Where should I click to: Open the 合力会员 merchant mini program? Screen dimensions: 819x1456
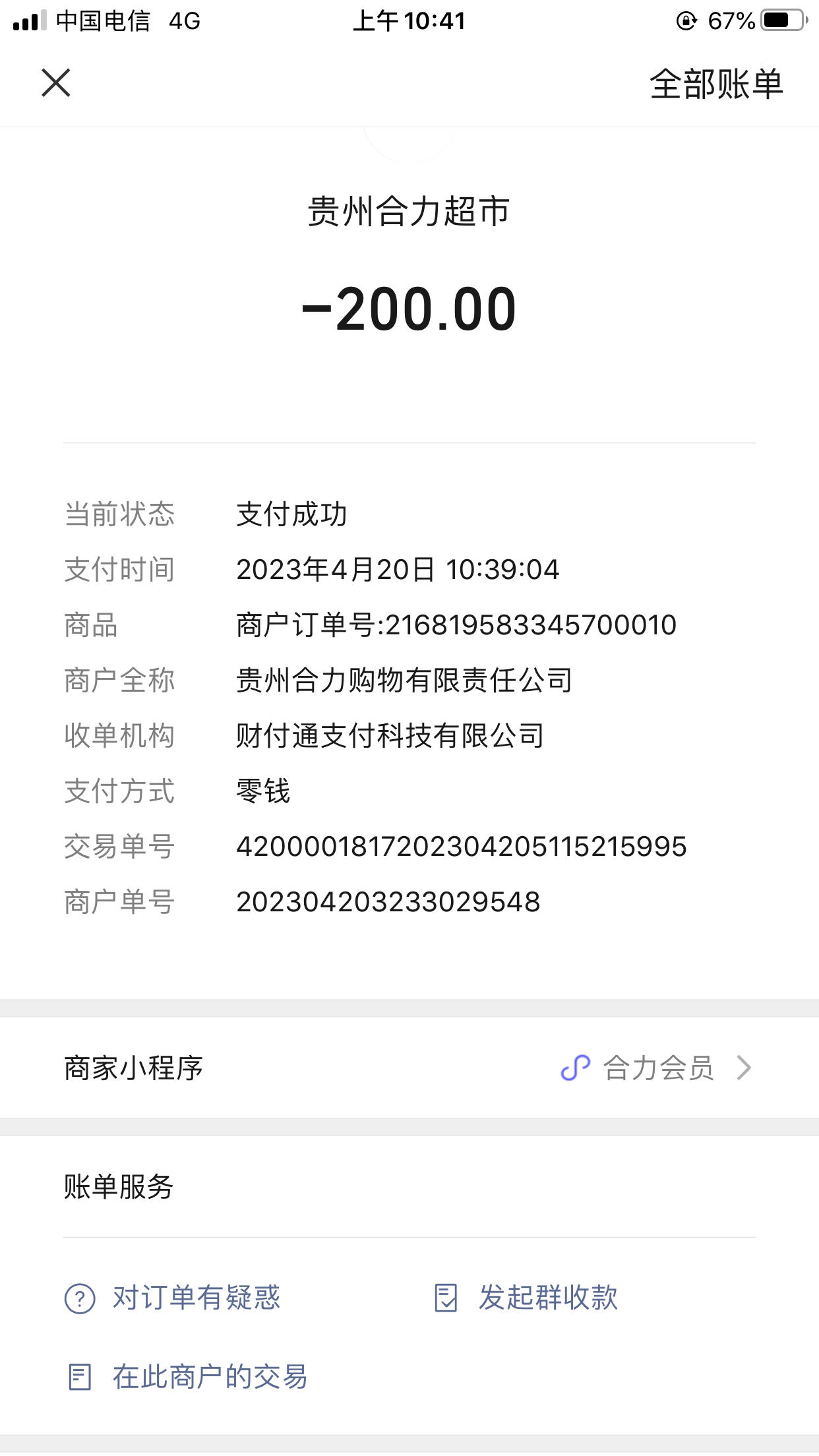click(657, 1068)
